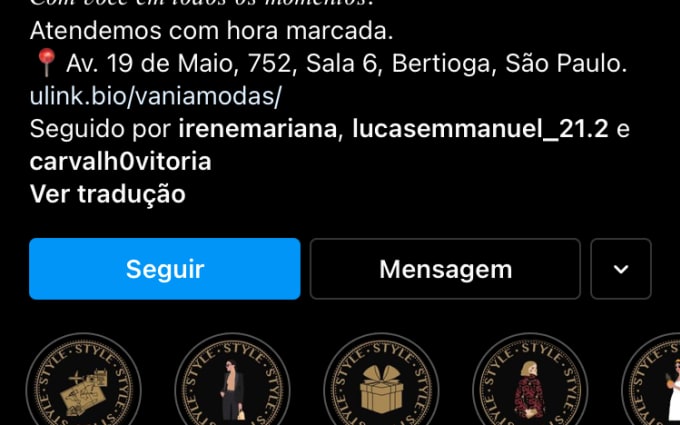Open a direct message via Mensagem
This screenshot has width=680, height=425.
[445, 269]
